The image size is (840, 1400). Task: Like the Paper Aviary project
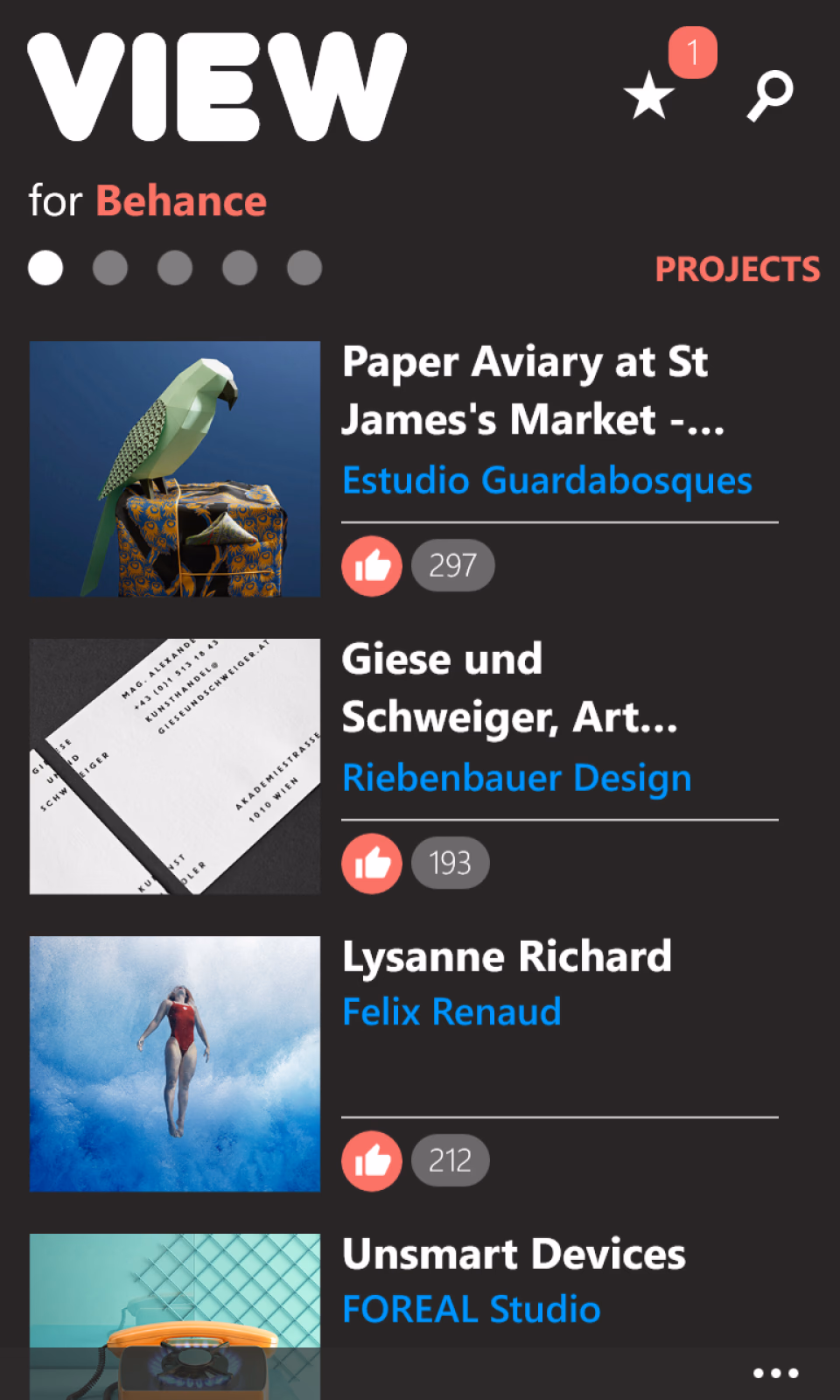(x=372, y=565)
